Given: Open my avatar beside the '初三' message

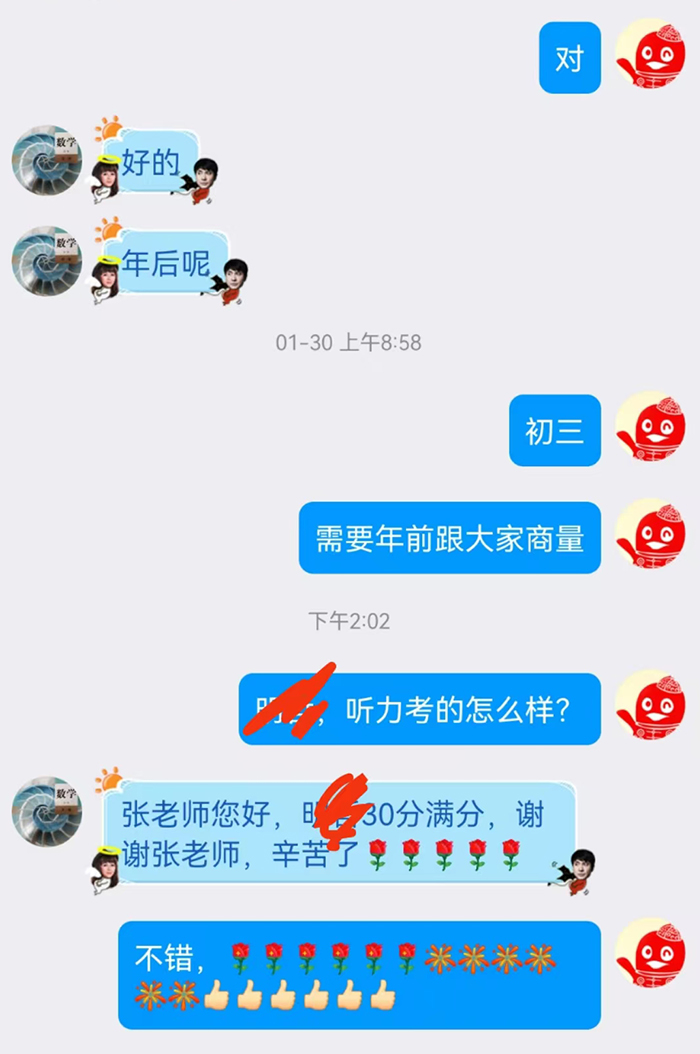Looking at the screenshot, I should pyautogui.click(x=650, y=426).
